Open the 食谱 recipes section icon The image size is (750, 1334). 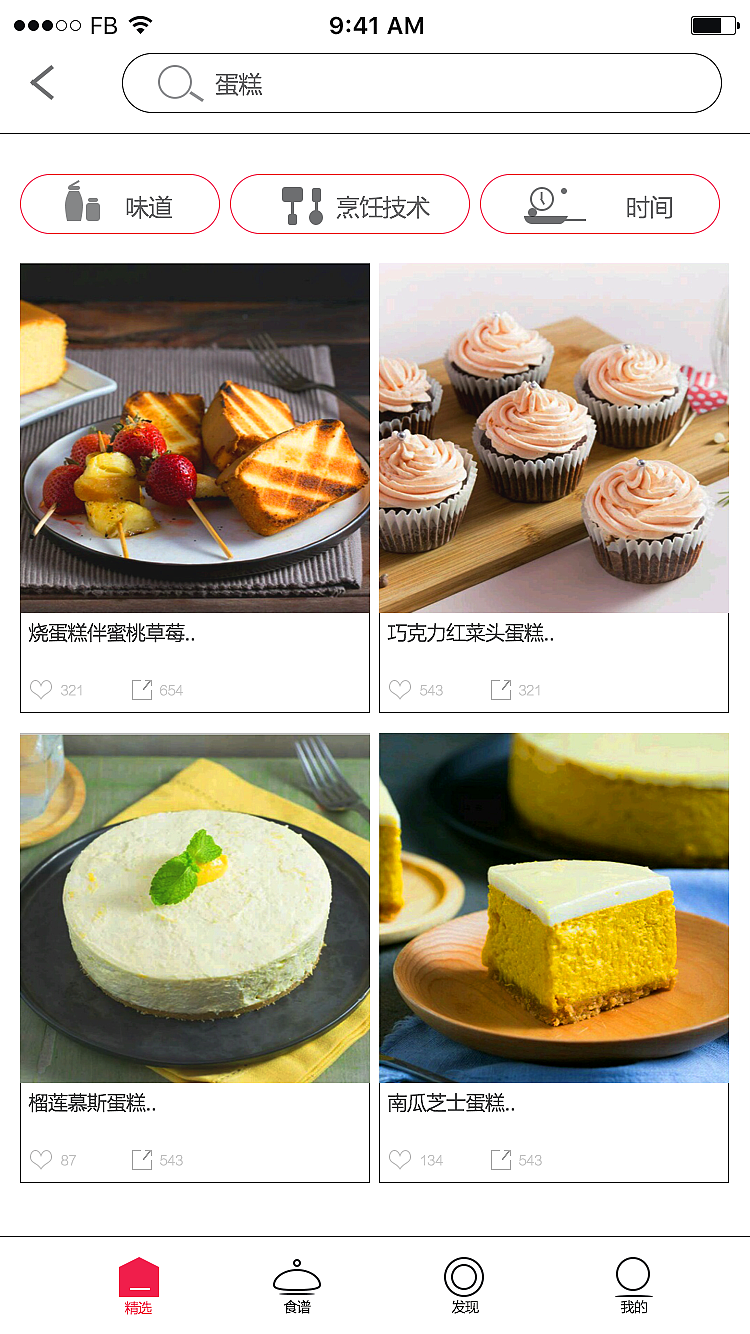(297, 1273)
